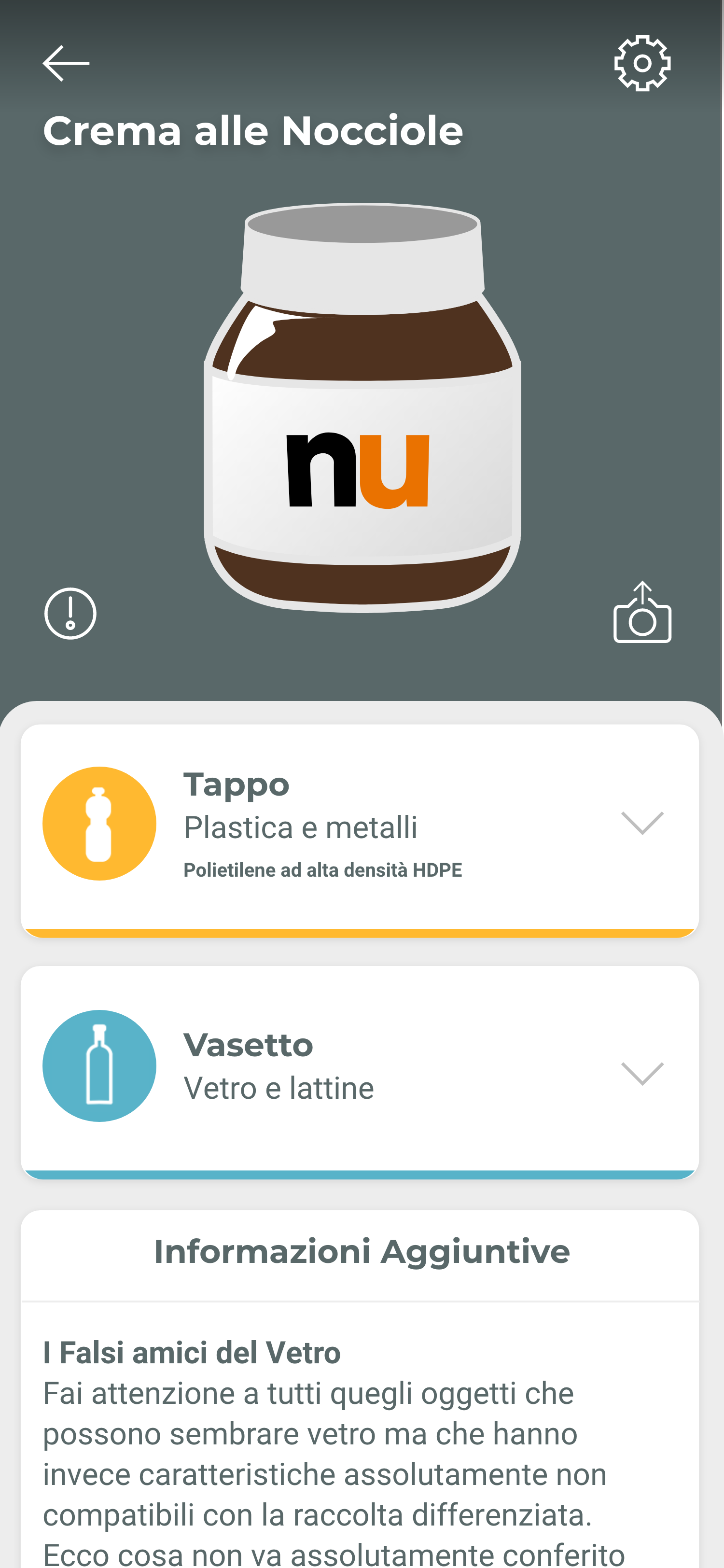Report a problem with the exclamation icon
The height and width of the screenshot is (1568, 724).
pos(70,613)
